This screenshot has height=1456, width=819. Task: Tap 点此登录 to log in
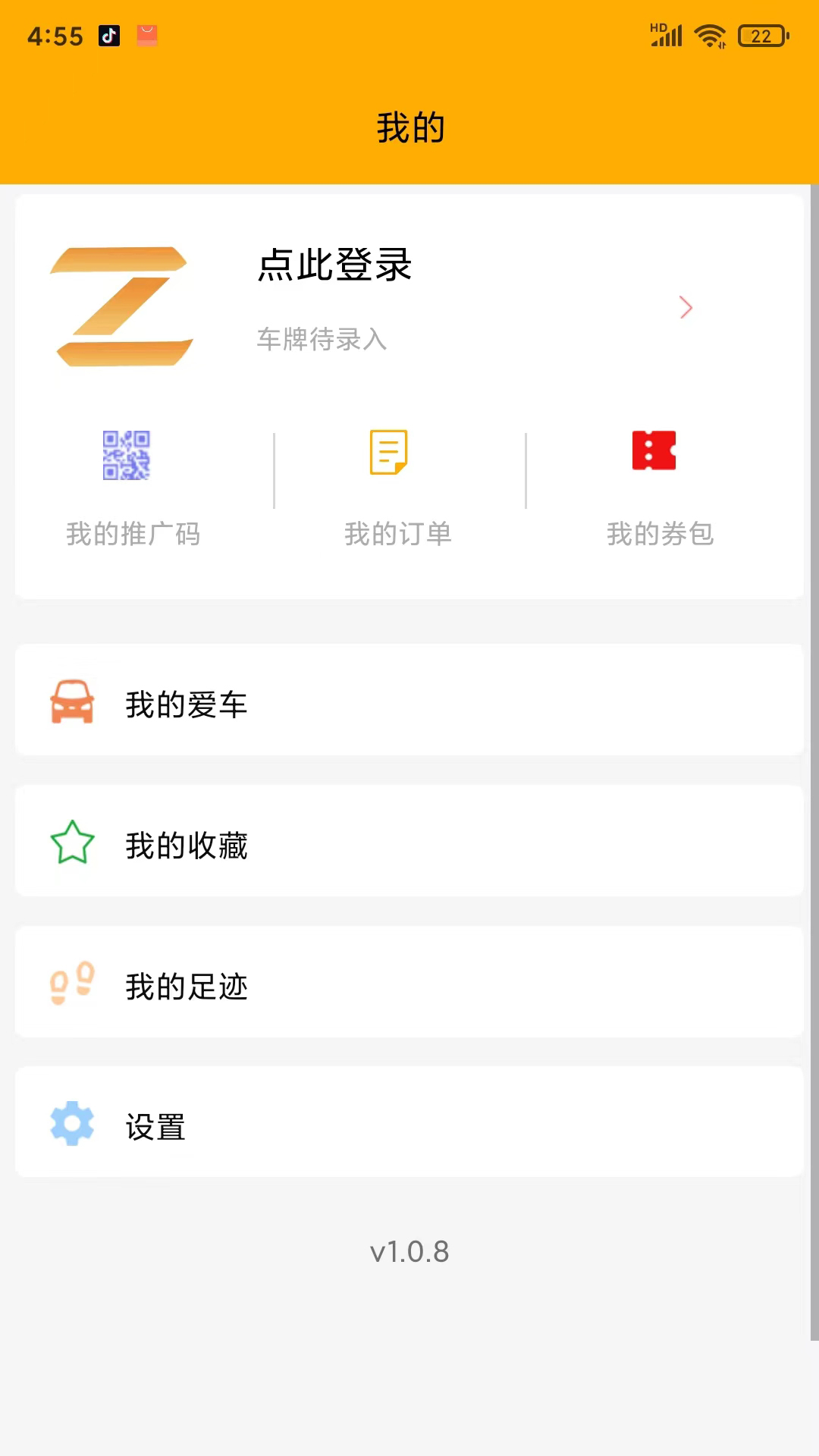pyautogui.click(x=334, y=265)
